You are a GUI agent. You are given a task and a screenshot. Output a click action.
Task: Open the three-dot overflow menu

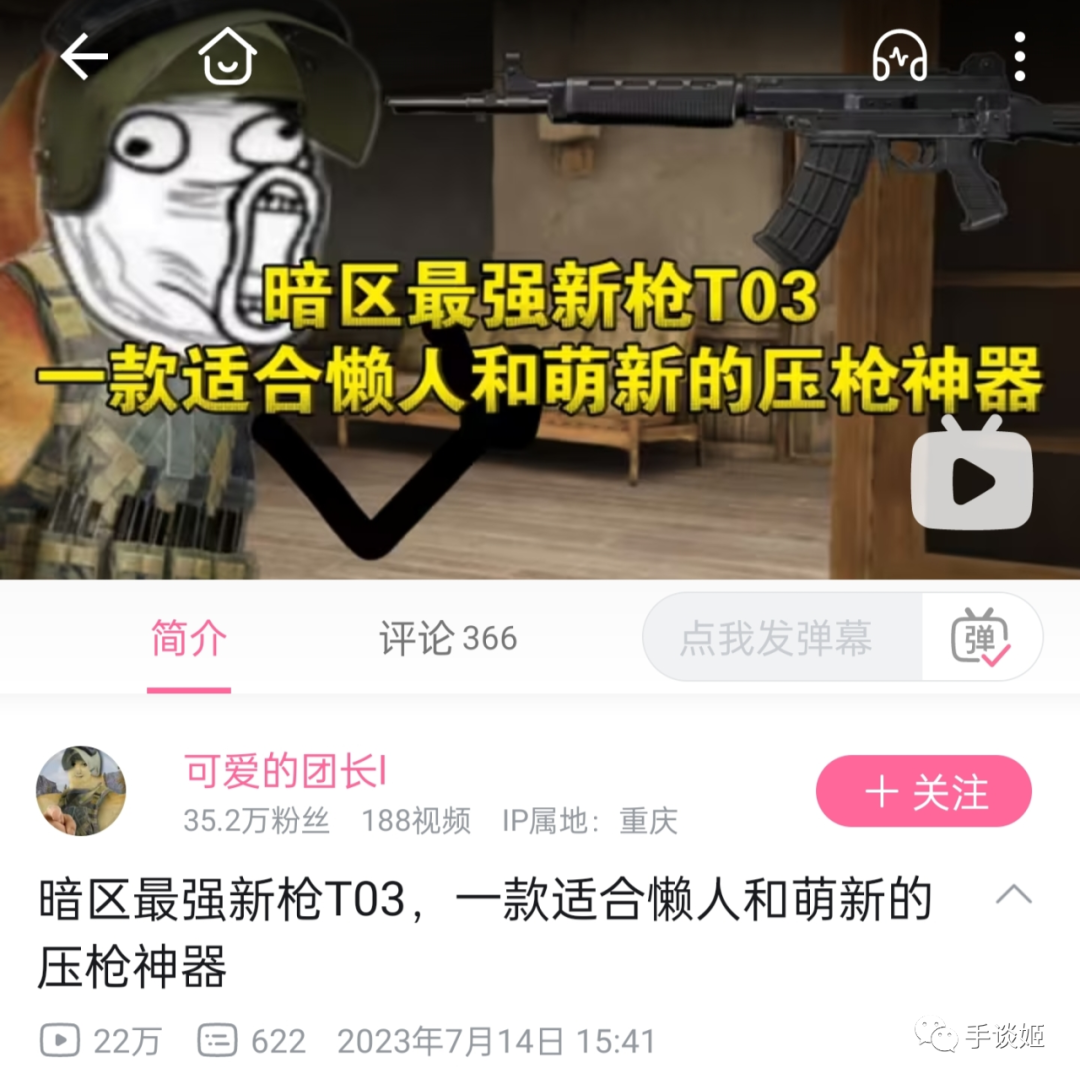1019,56
